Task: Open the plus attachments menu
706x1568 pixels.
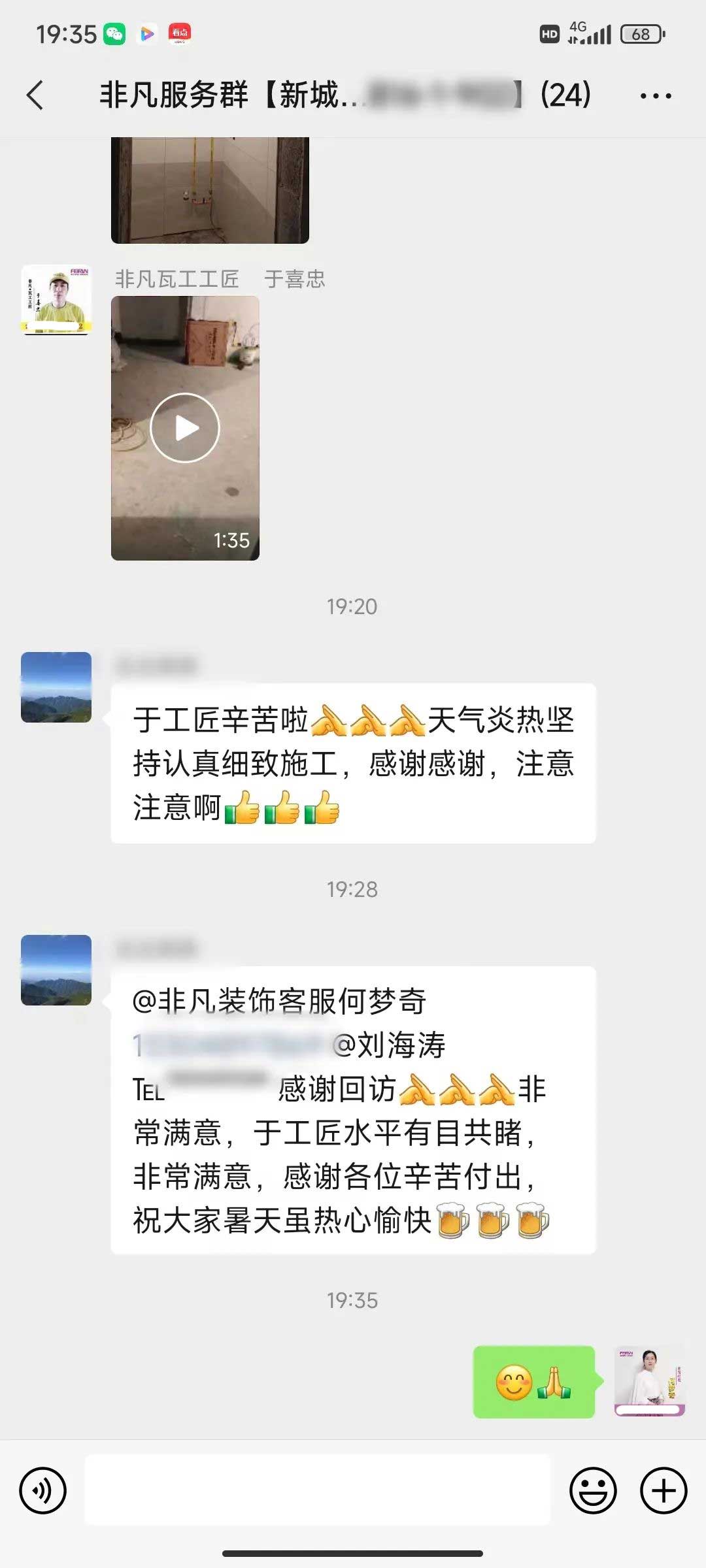Action: click(x=664, y=1491)
